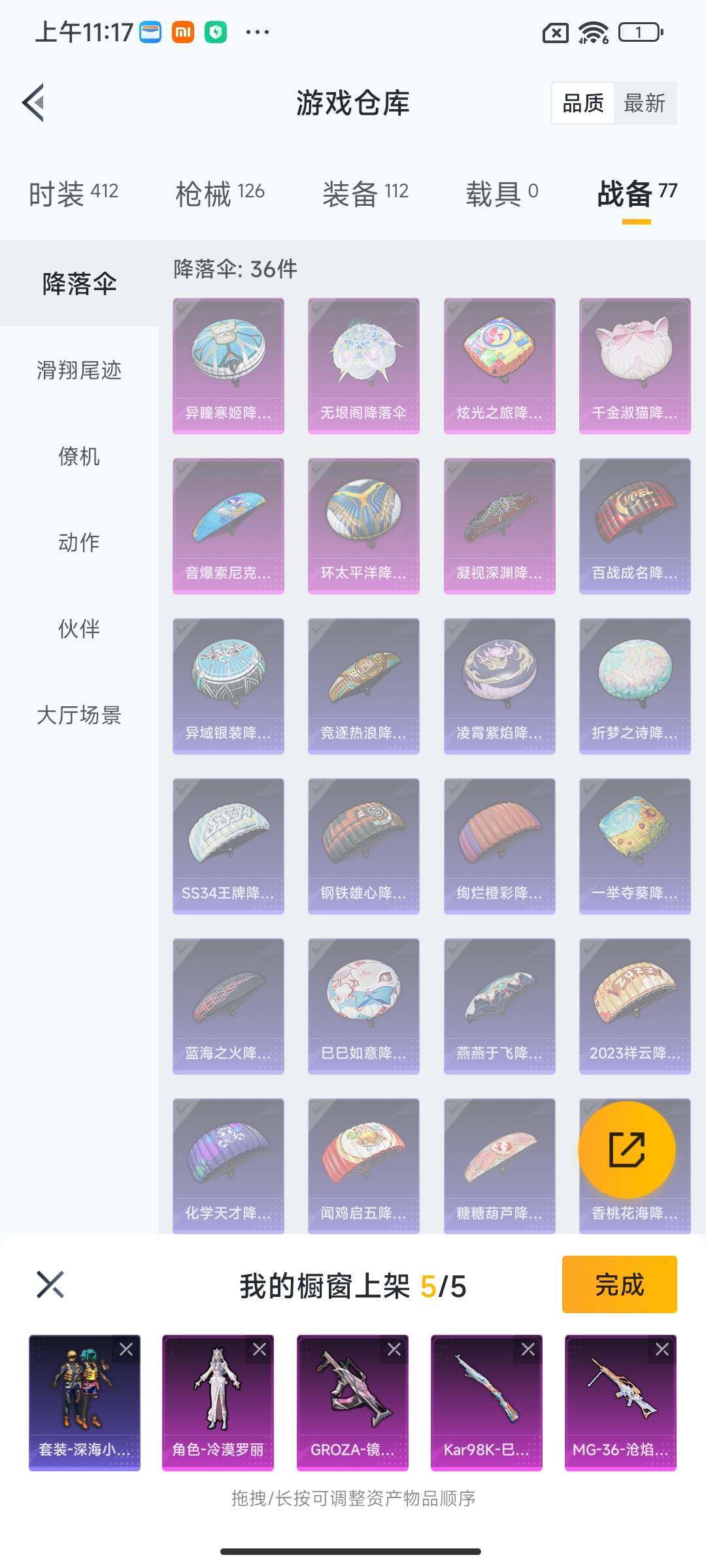Confirm showcase with 完成 button
The height and width of the screenshot is (1568, 706).
pyautogui.click(x=619, y=1284)
